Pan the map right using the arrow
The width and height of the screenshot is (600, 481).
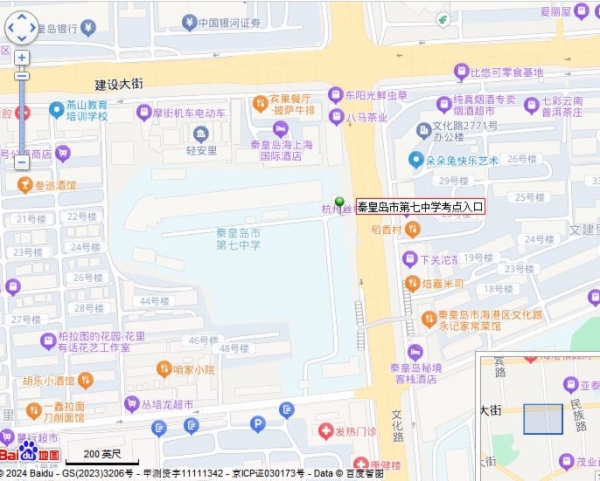click(33, 28)
